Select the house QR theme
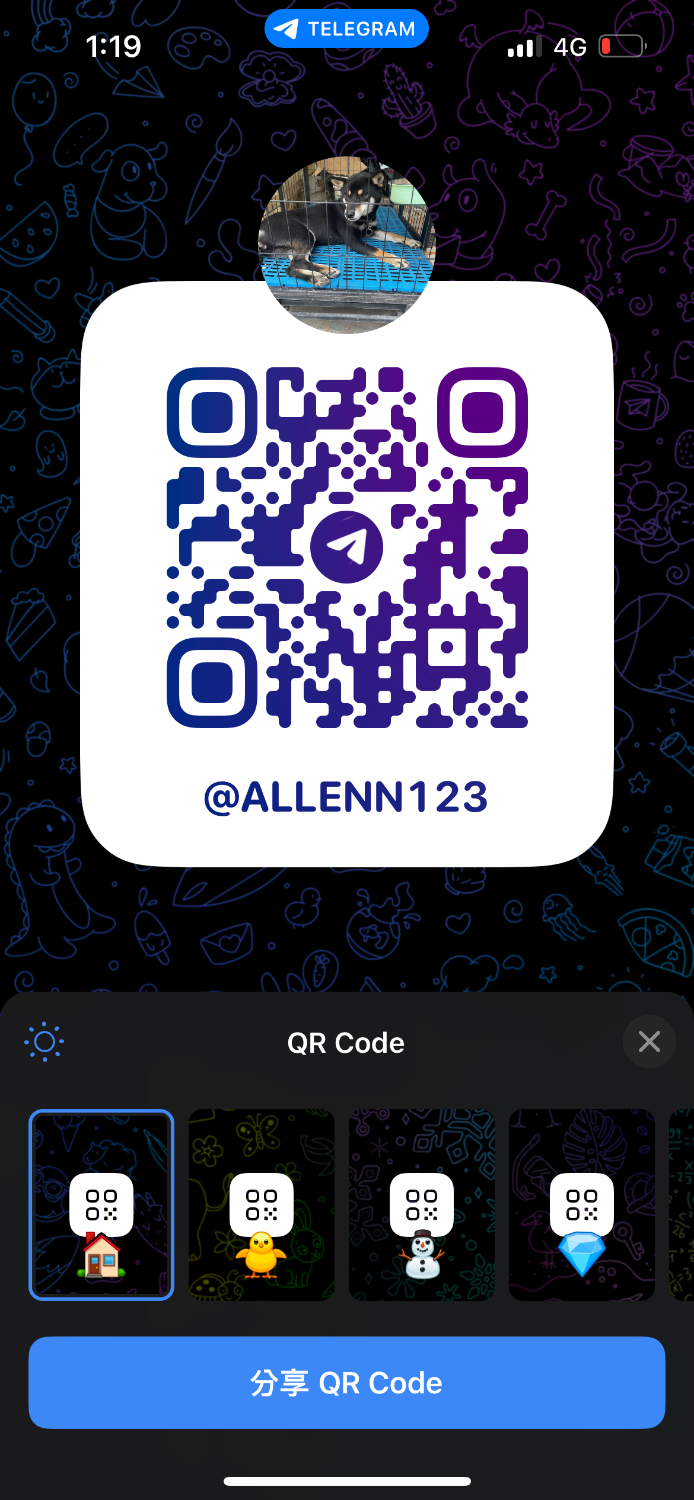This screenshot has width=694, height=1500. tap(101, 1205)
